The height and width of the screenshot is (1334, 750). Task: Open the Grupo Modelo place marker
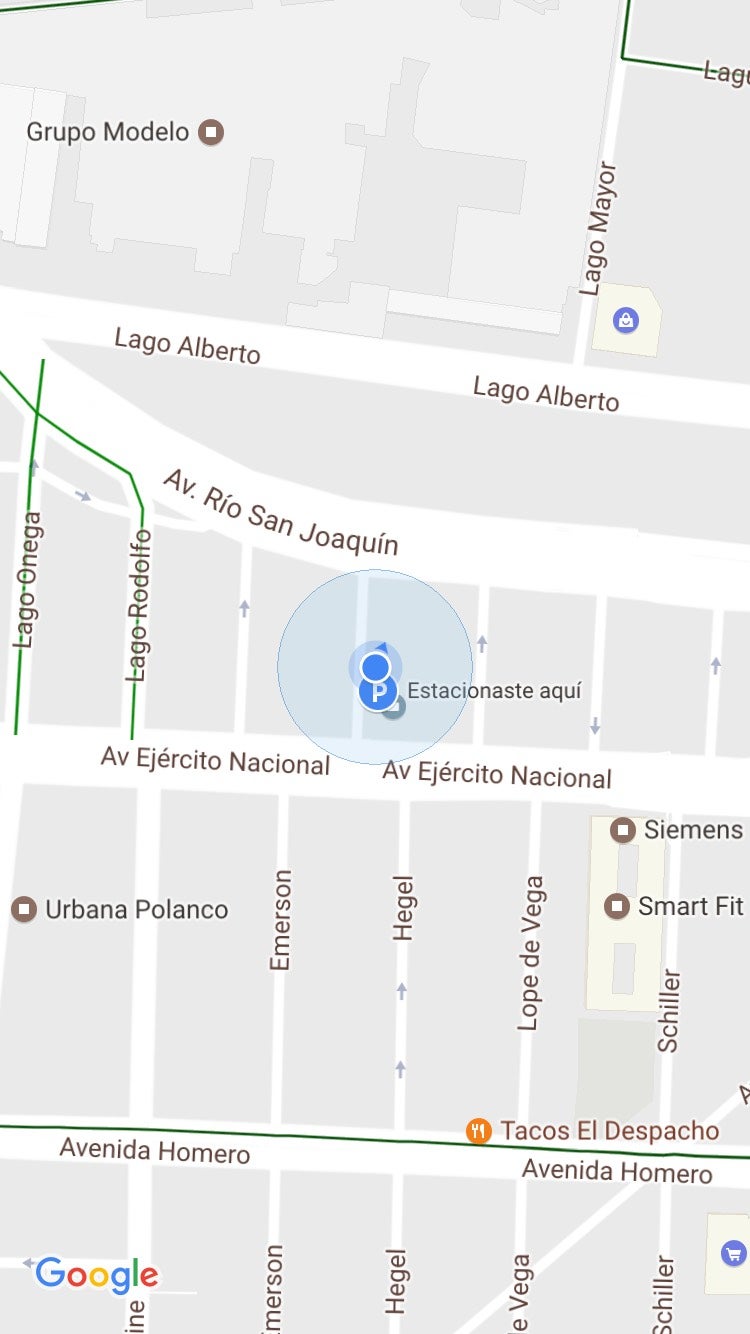tap(211, 132)
